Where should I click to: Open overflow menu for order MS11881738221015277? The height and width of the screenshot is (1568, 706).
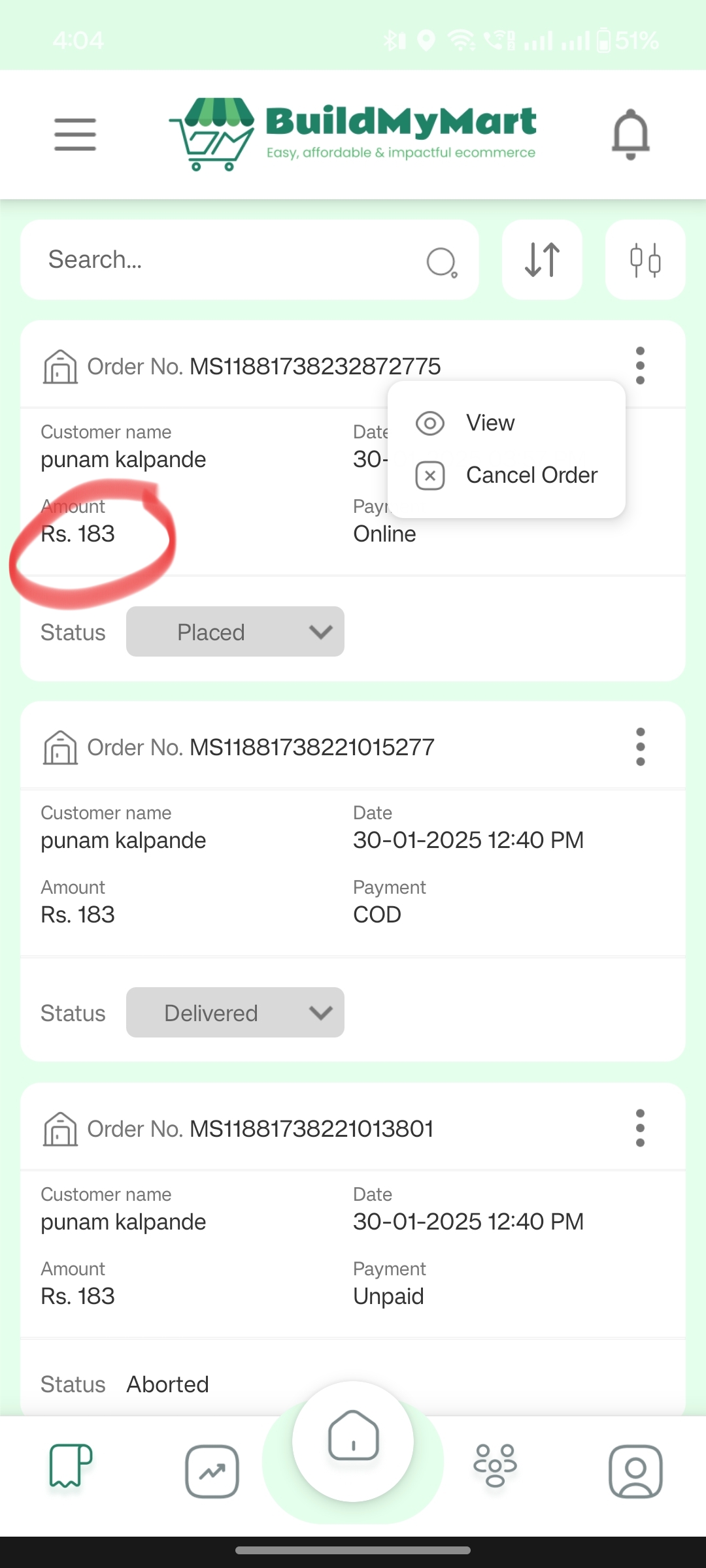(640, 747)
